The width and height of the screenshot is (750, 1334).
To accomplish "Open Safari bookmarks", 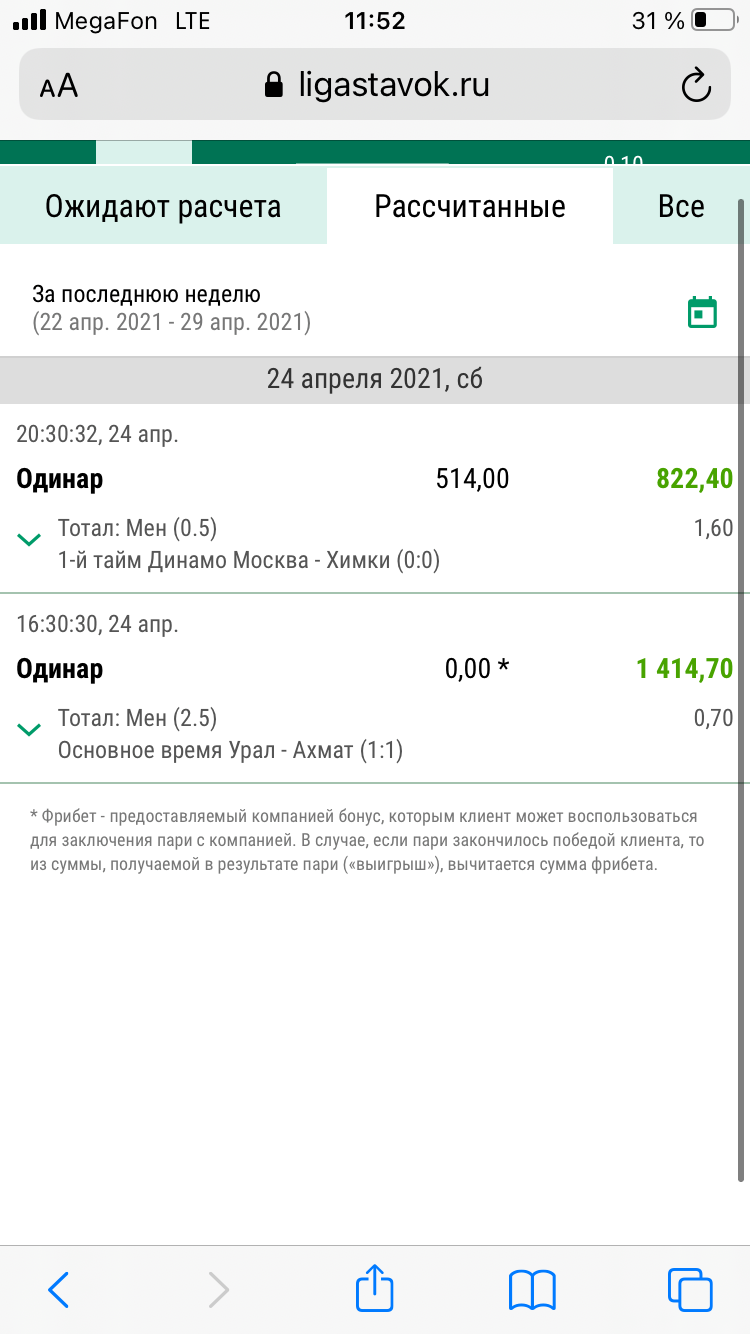I will coord(532,1290).
